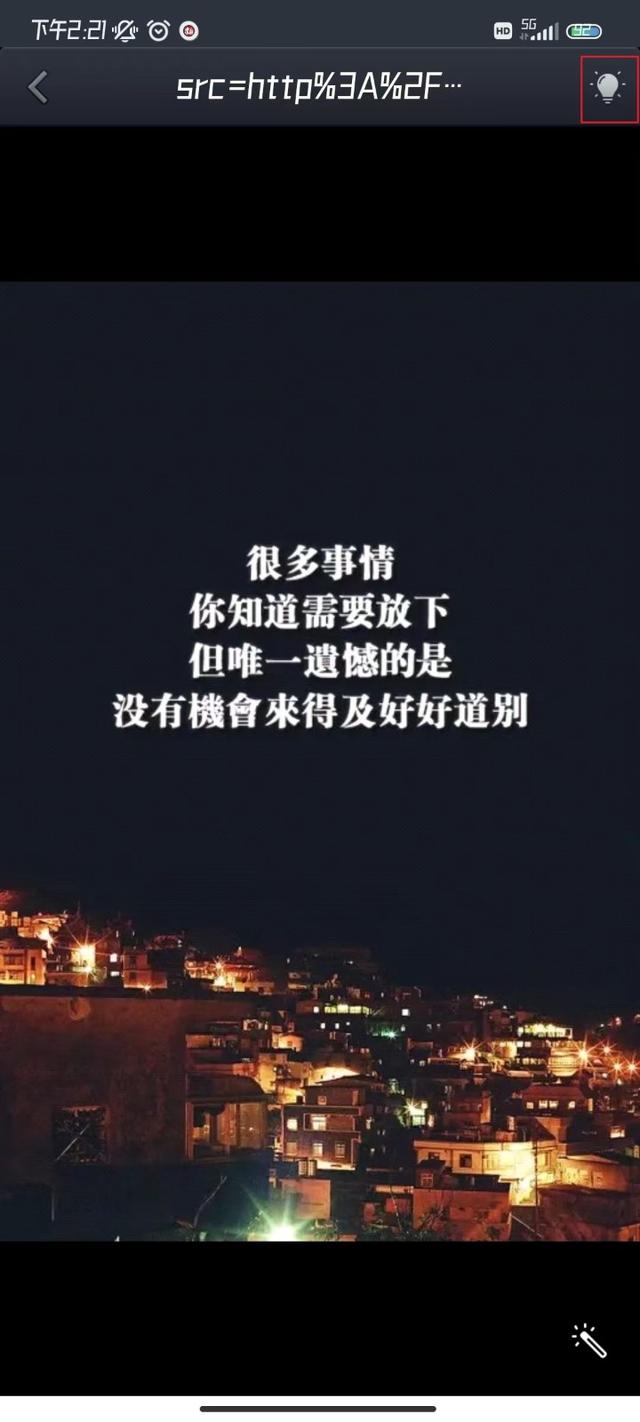Go back using the top-left arrow
The image size is (640, 1422).
[x=38, y=88]
